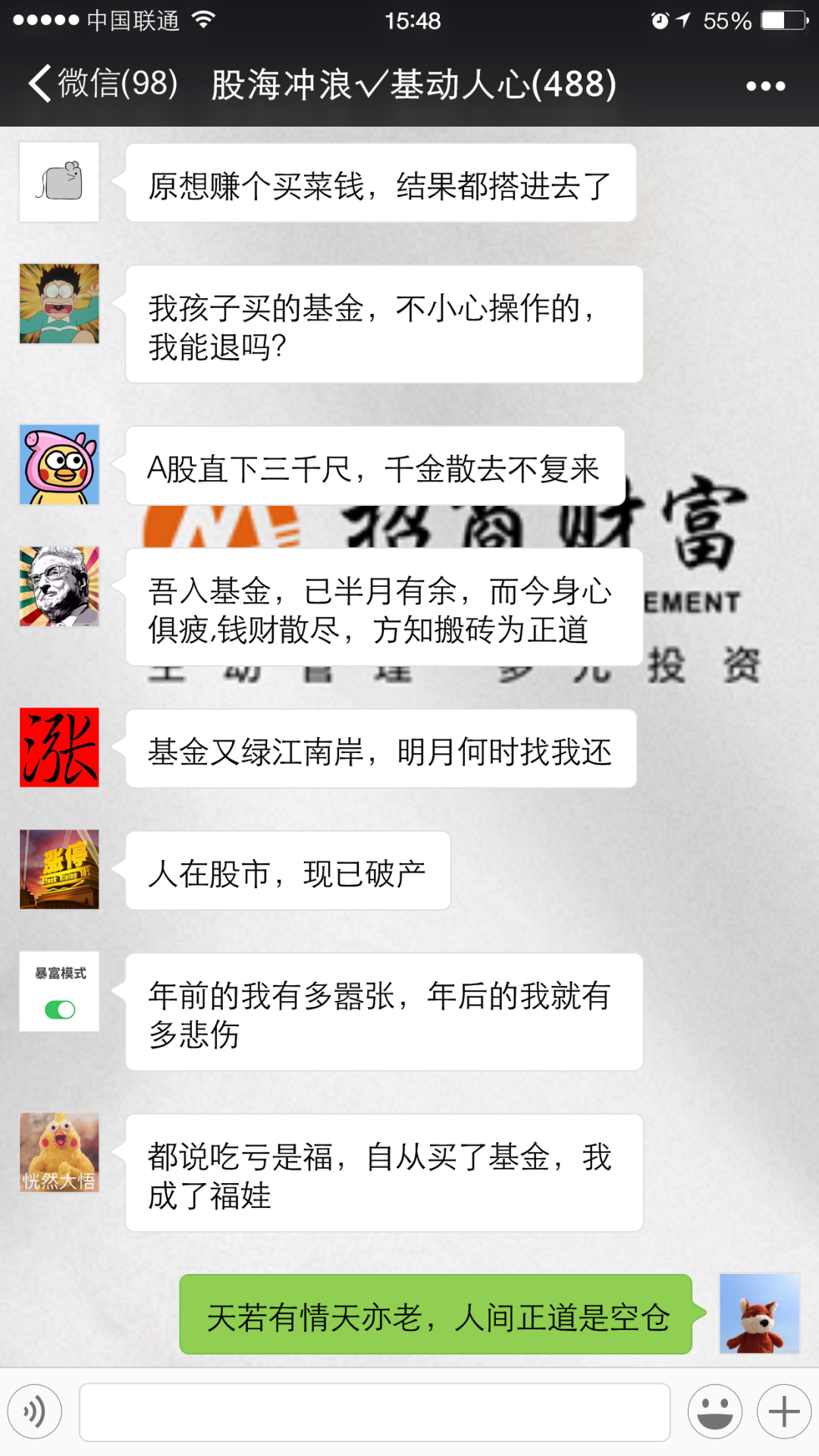Viewport: 819px width, 1456px height.
Task: Open profile of sender of '我孩子买的基金'
Action: coord(59,303)
